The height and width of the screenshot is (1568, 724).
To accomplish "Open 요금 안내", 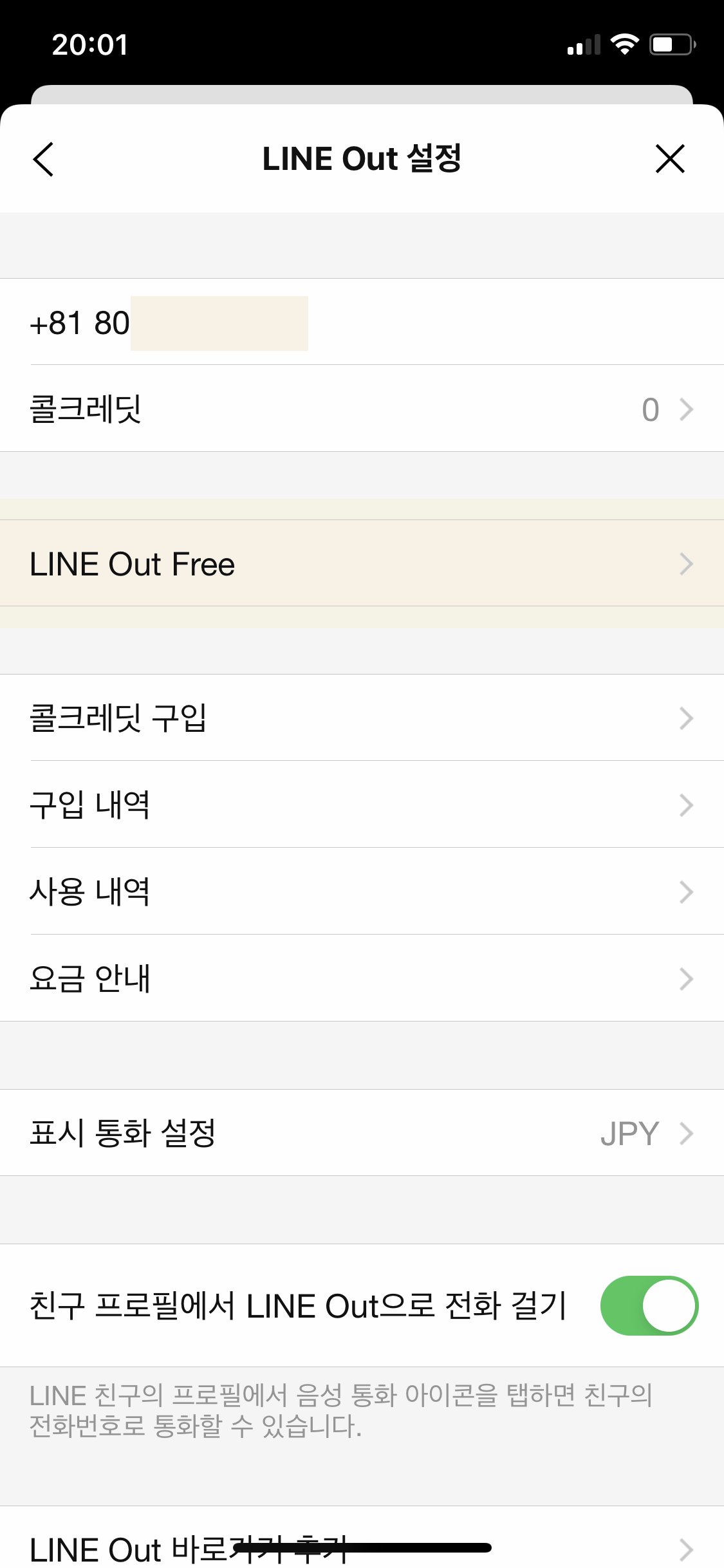I will [x=362, y=978].
